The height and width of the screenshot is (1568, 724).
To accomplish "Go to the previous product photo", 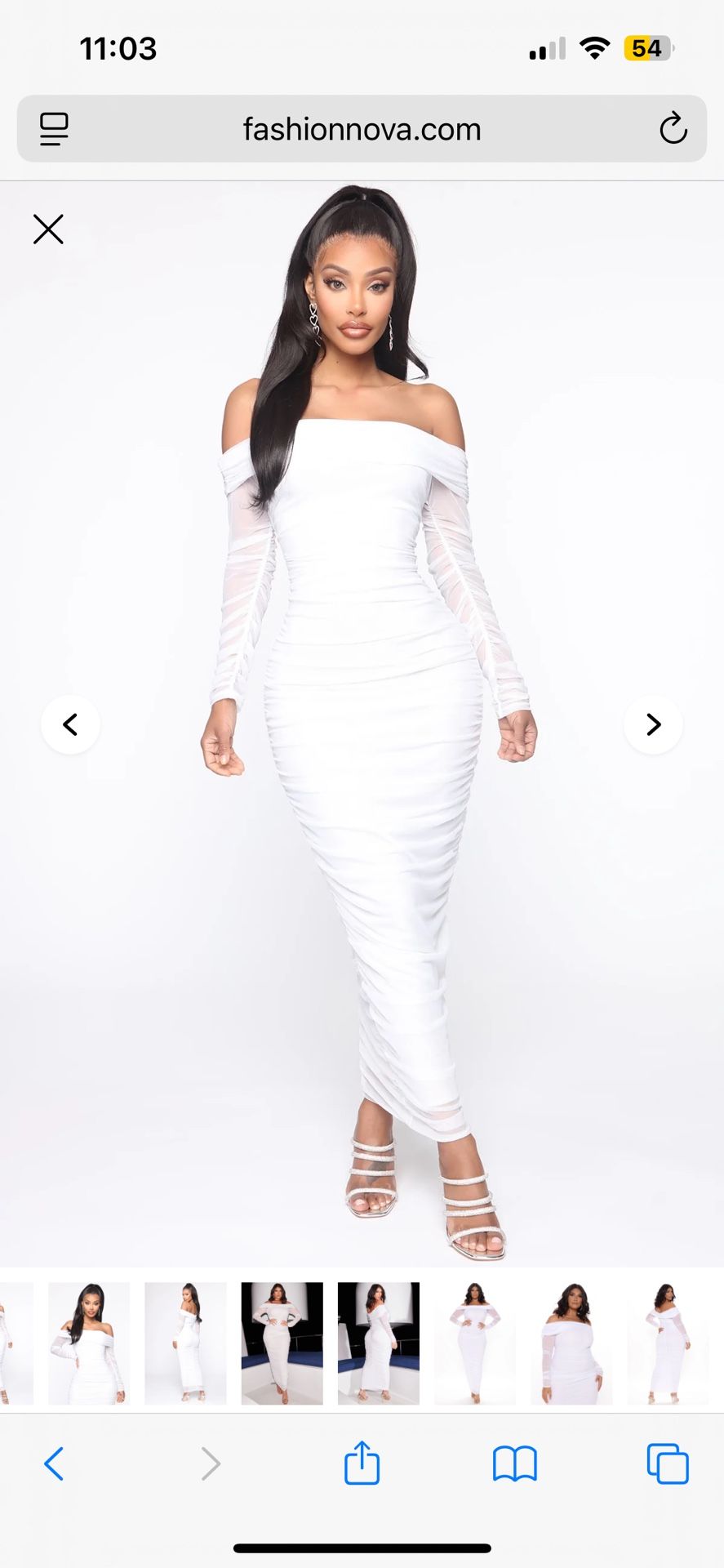I will point(71,724).
